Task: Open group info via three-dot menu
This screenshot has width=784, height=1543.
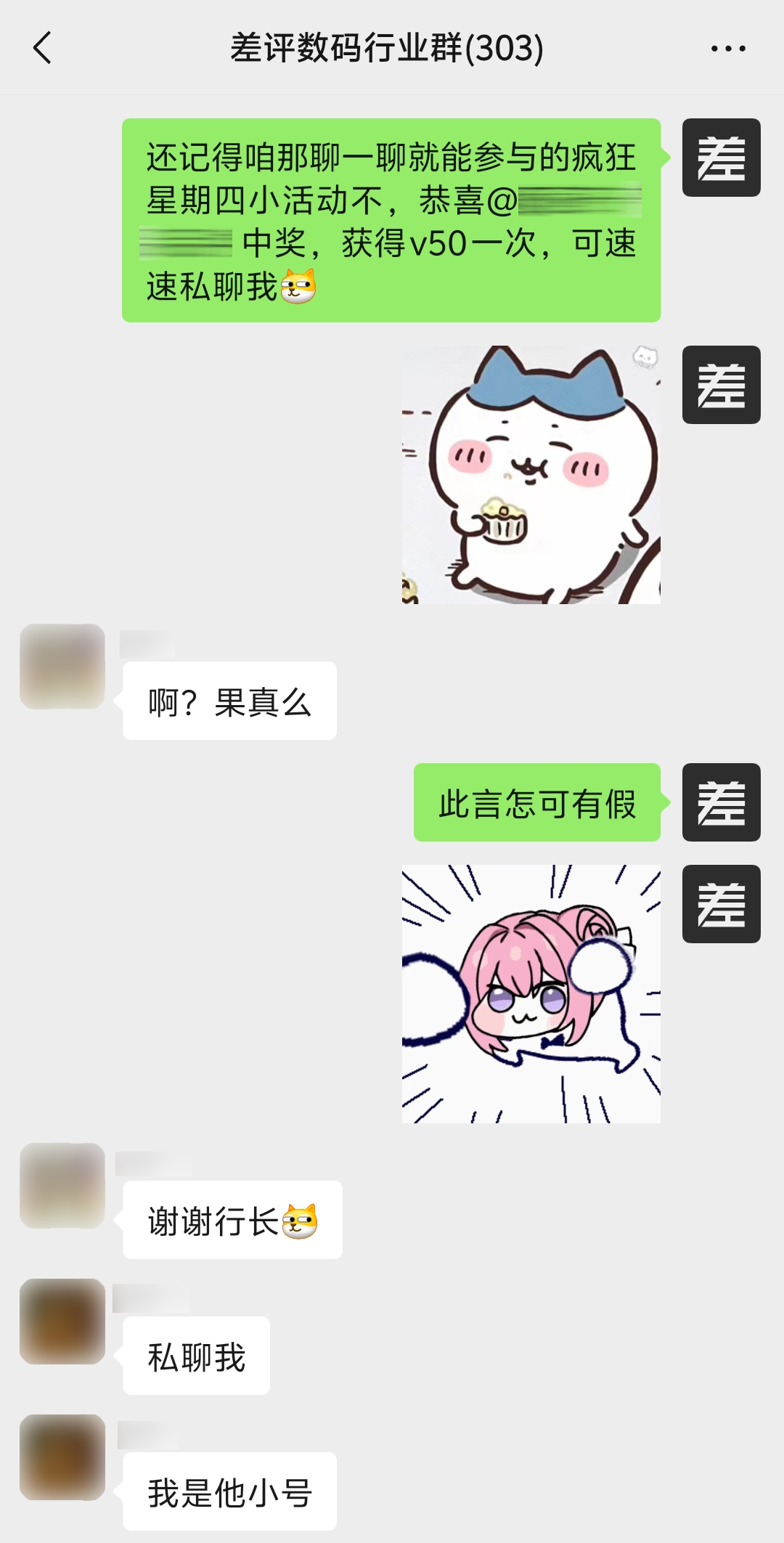Action: click(x=727, y=49)
